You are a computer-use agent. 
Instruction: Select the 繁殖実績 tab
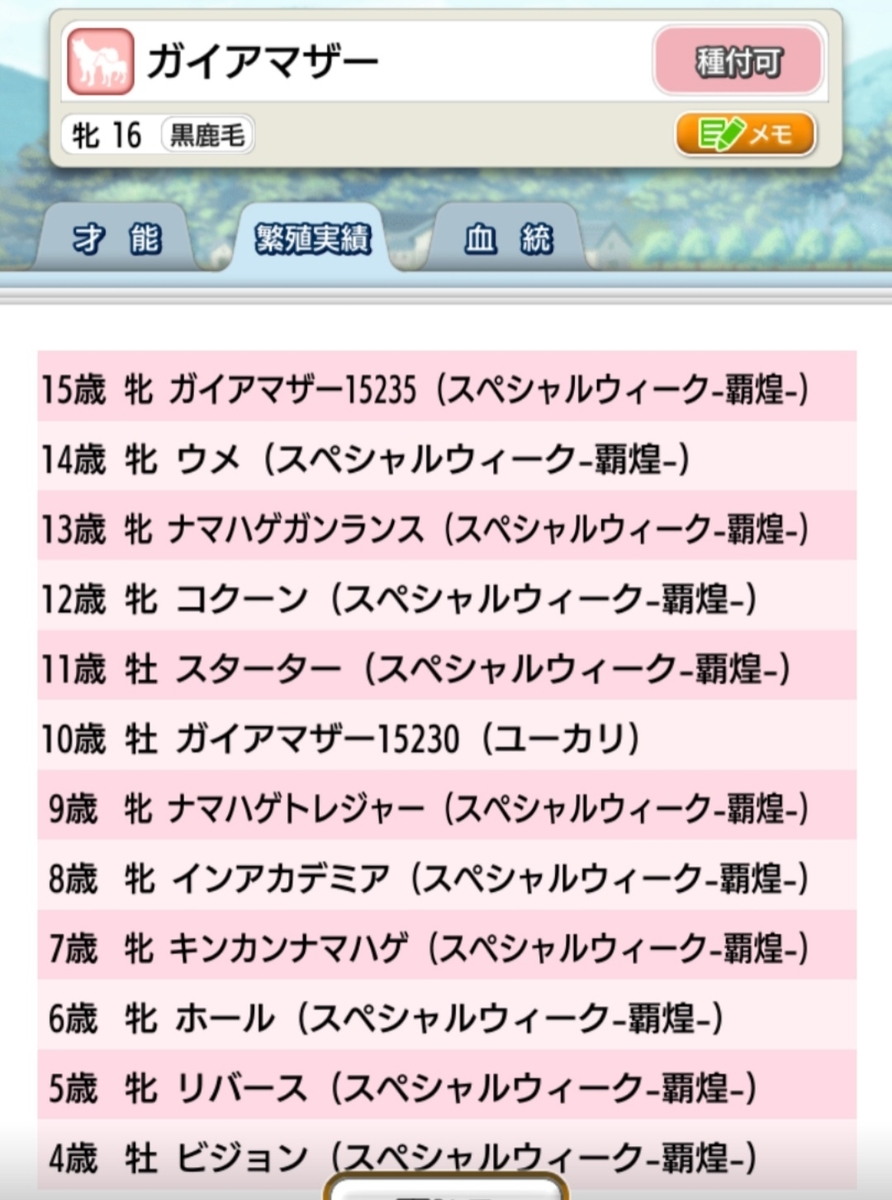(312, 240)
